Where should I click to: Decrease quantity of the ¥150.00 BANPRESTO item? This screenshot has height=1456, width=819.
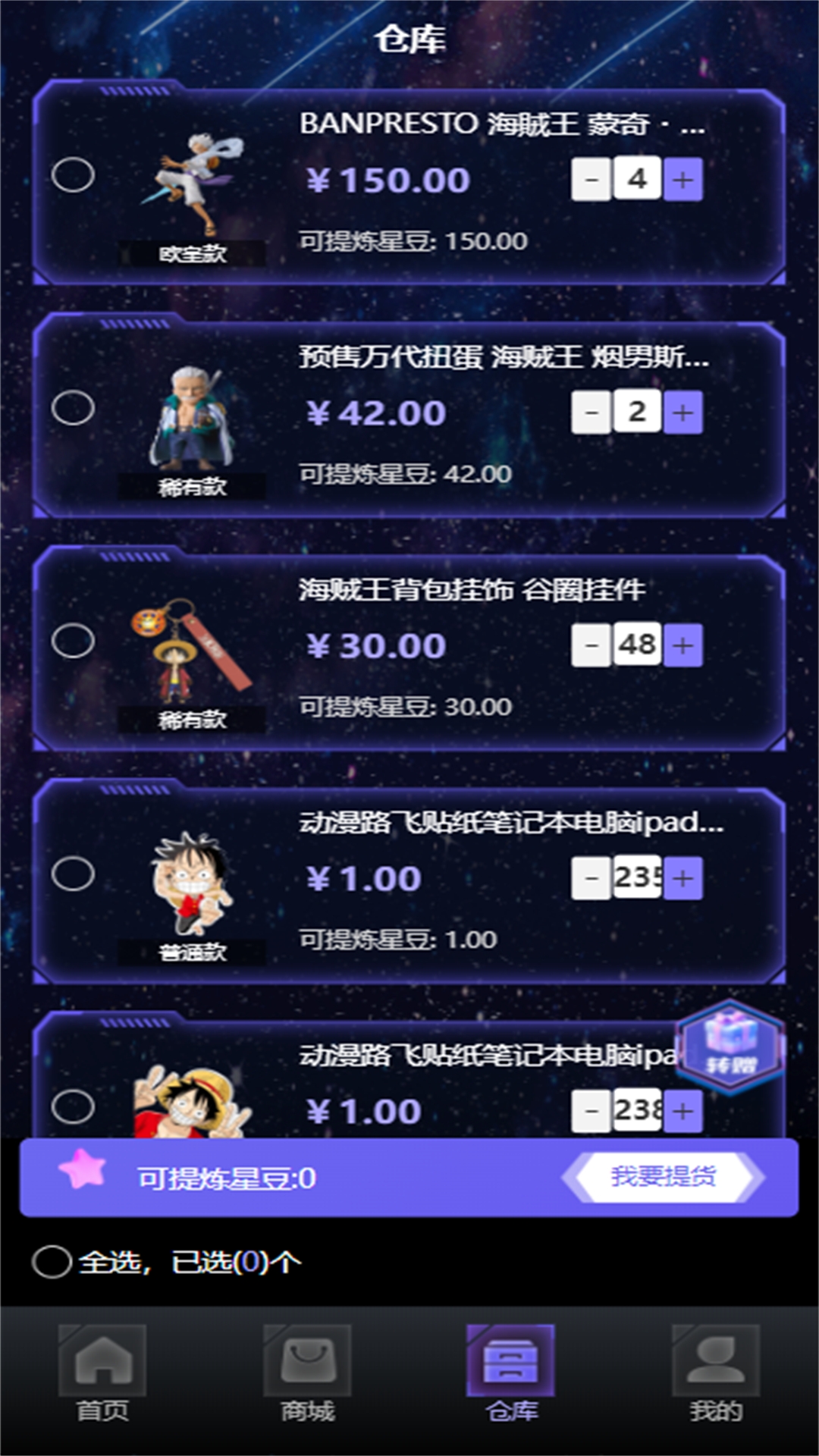(591, 180)
